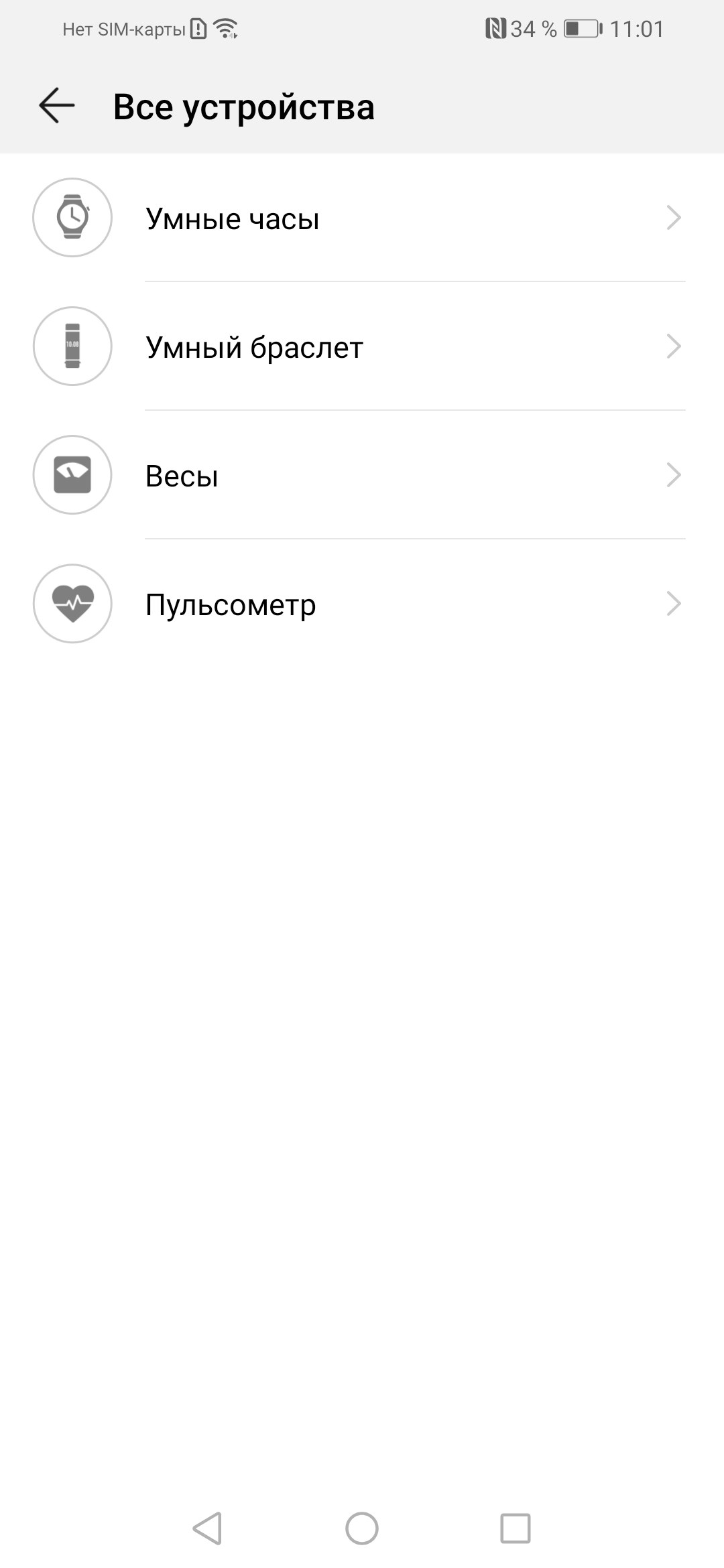Screen dimensions: 724x1568
Task: Select the Умный браслет device type
Action: (x=362, y=347)
